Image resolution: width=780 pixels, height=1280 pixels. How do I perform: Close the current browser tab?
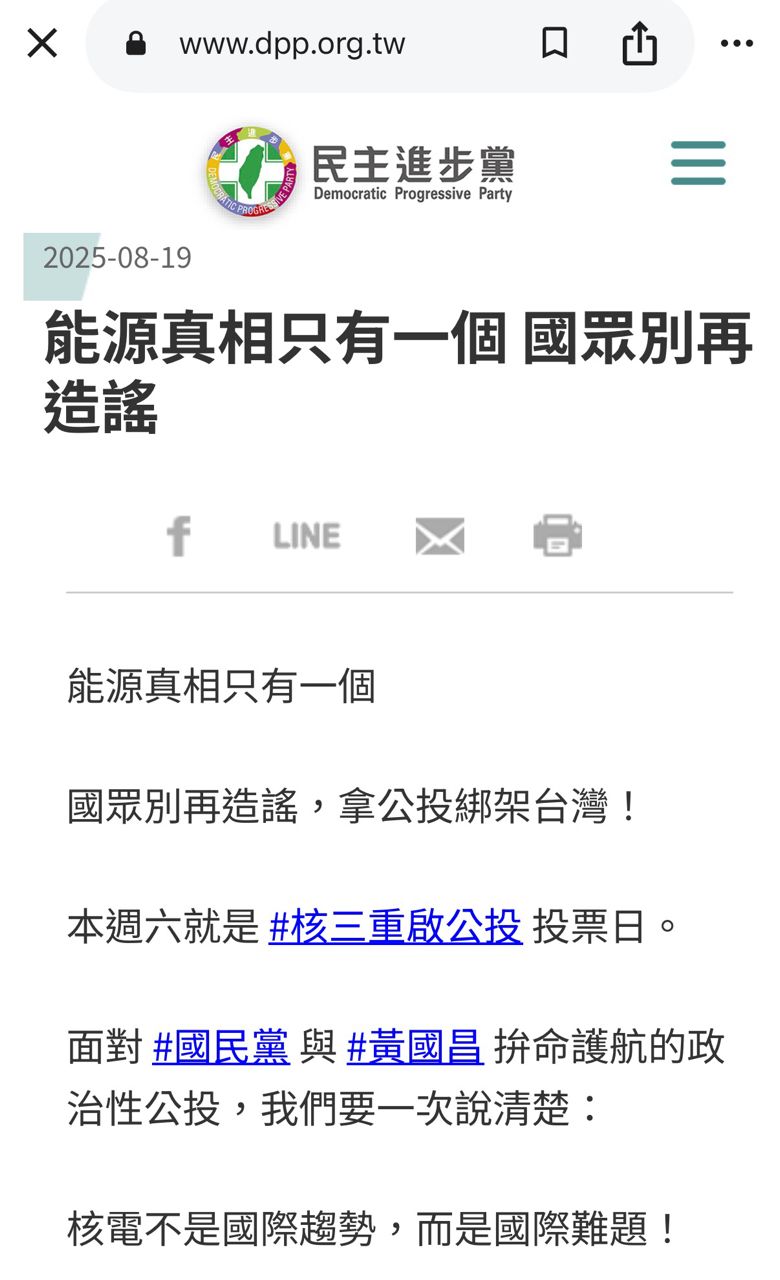(40, 43)
